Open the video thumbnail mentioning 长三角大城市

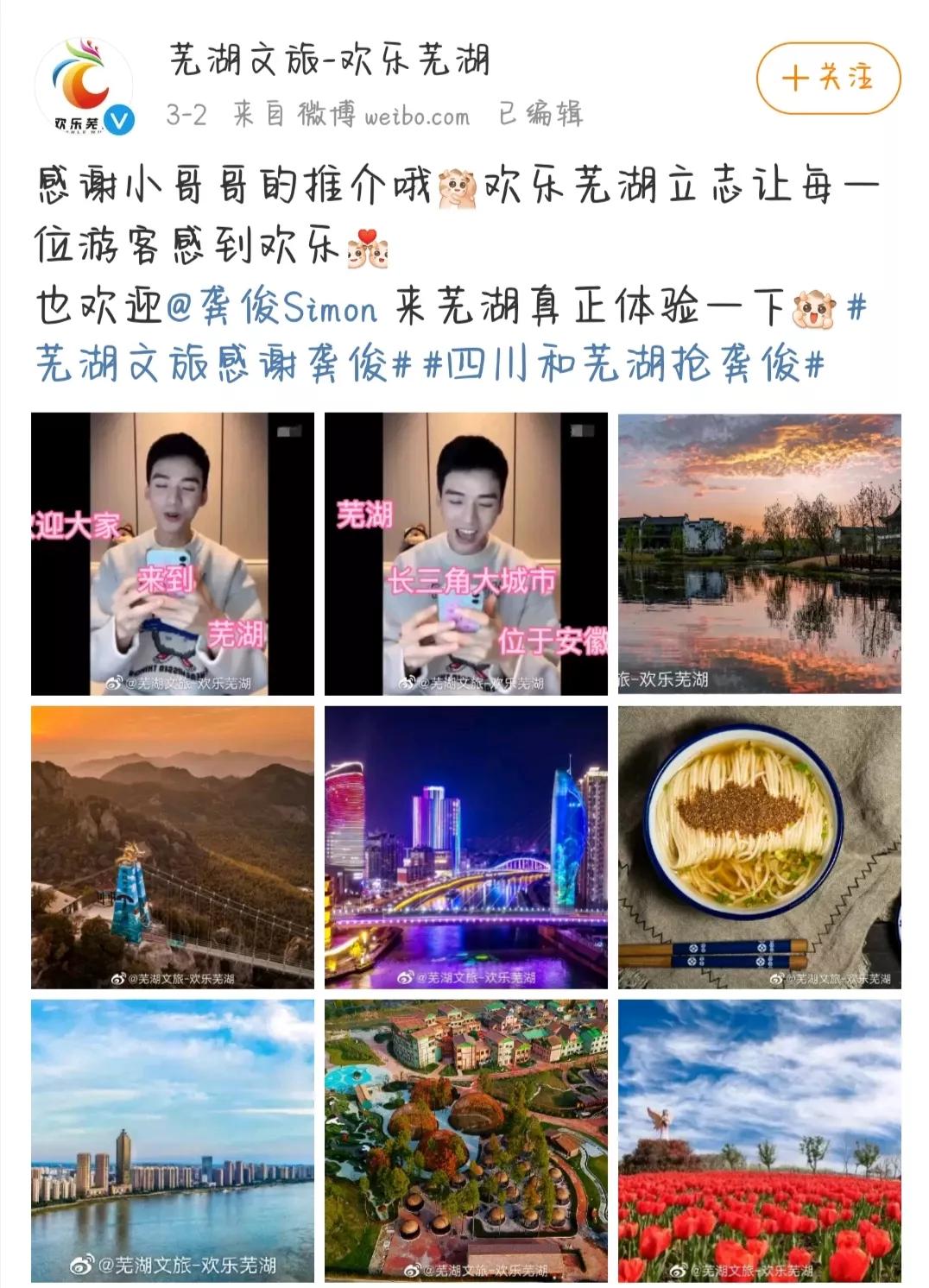pos(466,552)
